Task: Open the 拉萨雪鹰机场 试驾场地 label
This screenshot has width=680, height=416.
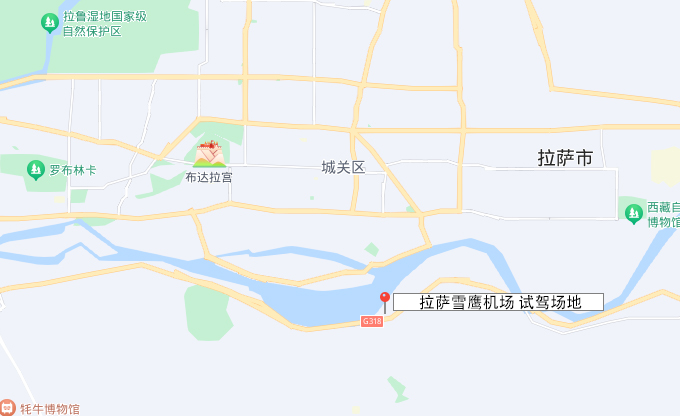Action: click(498, 302)
